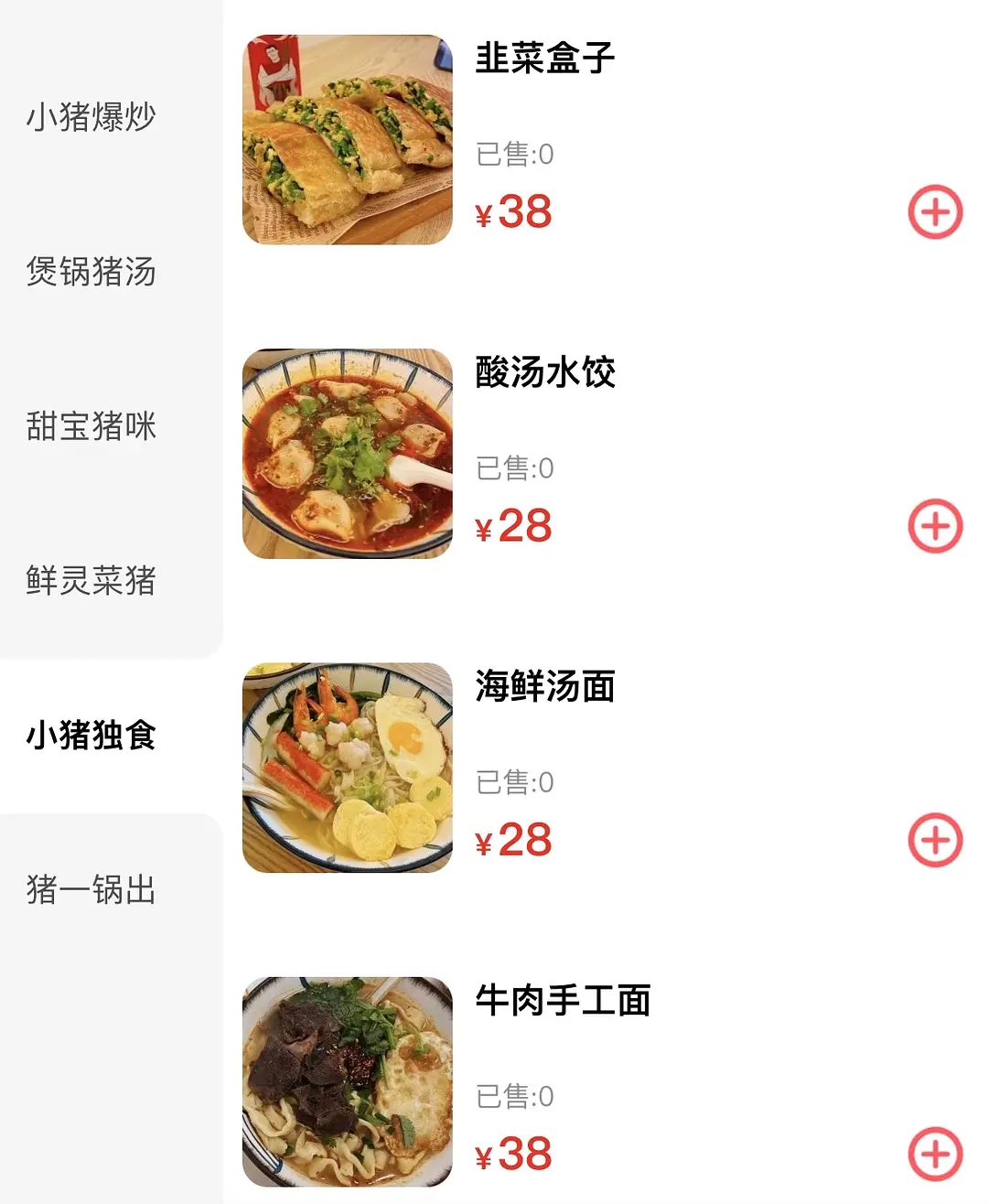
Task: Add 牛肉手工面 to the cart
Action: (935, 1154)
